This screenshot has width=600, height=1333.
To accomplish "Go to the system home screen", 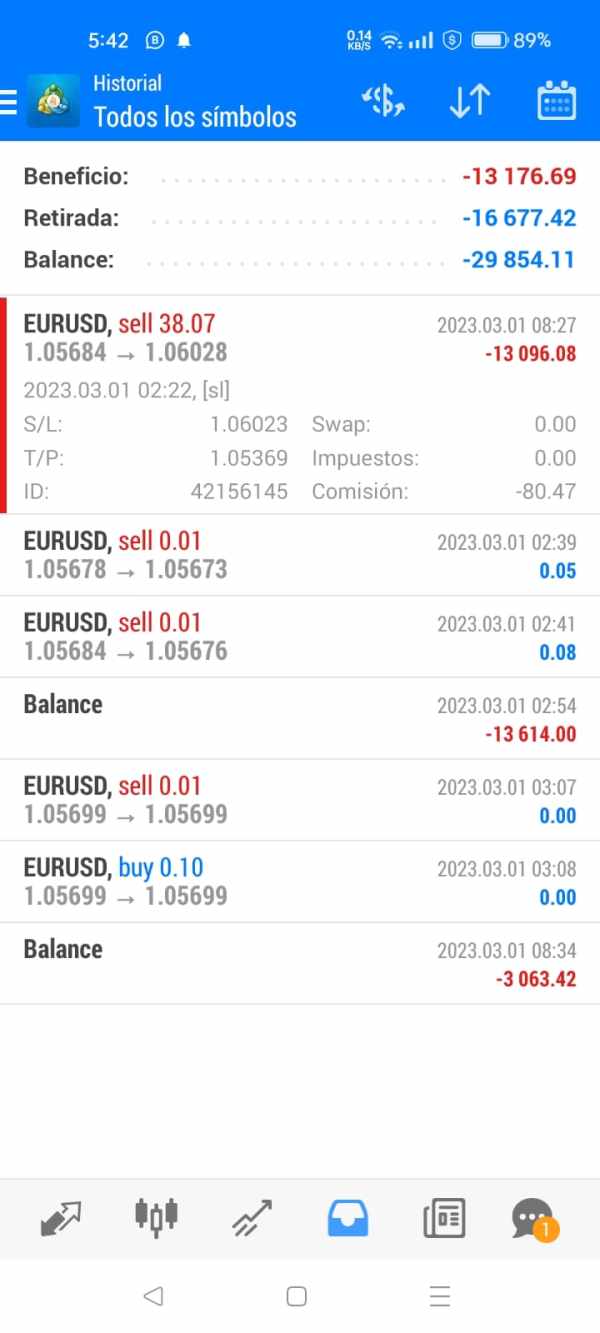I will 296,1296.
